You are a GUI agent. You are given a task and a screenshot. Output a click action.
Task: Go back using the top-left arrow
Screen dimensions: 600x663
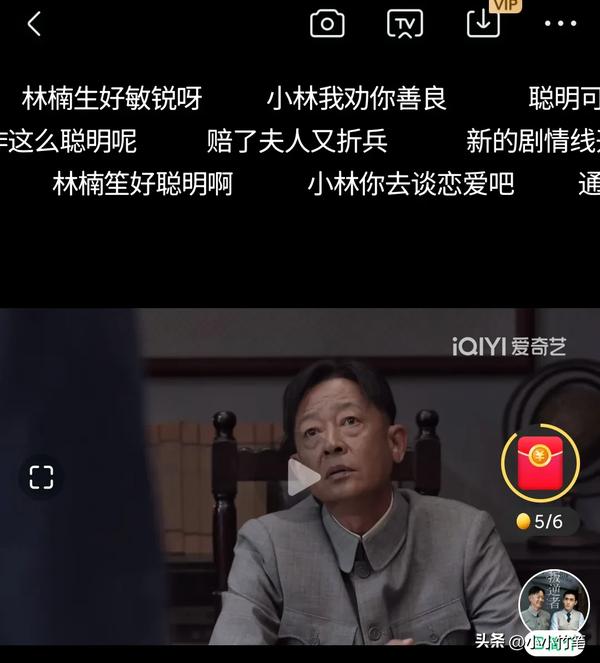pyautogui.click(x=34, y=24)
